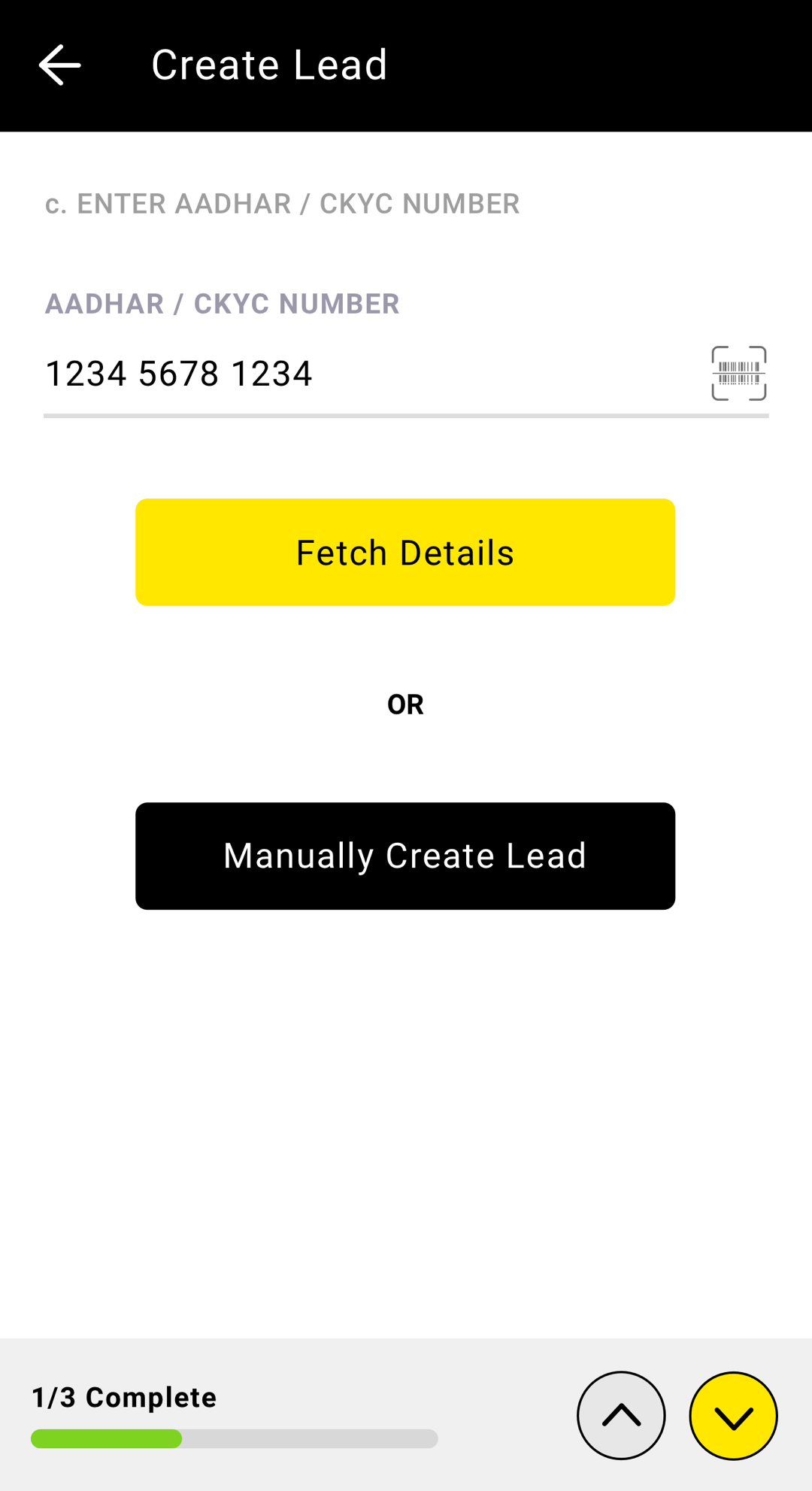Go to previous step with up arrow

point(621,1416)
